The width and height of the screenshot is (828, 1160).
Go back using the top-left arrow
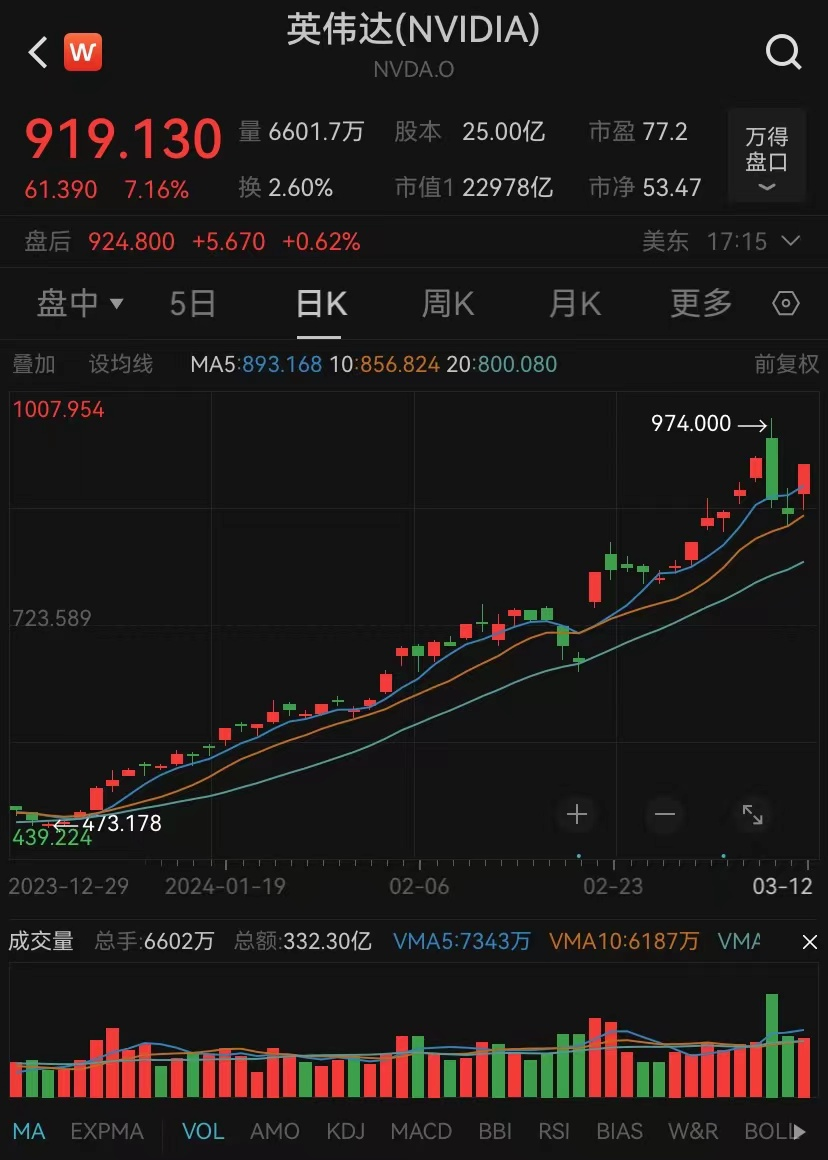38,52
